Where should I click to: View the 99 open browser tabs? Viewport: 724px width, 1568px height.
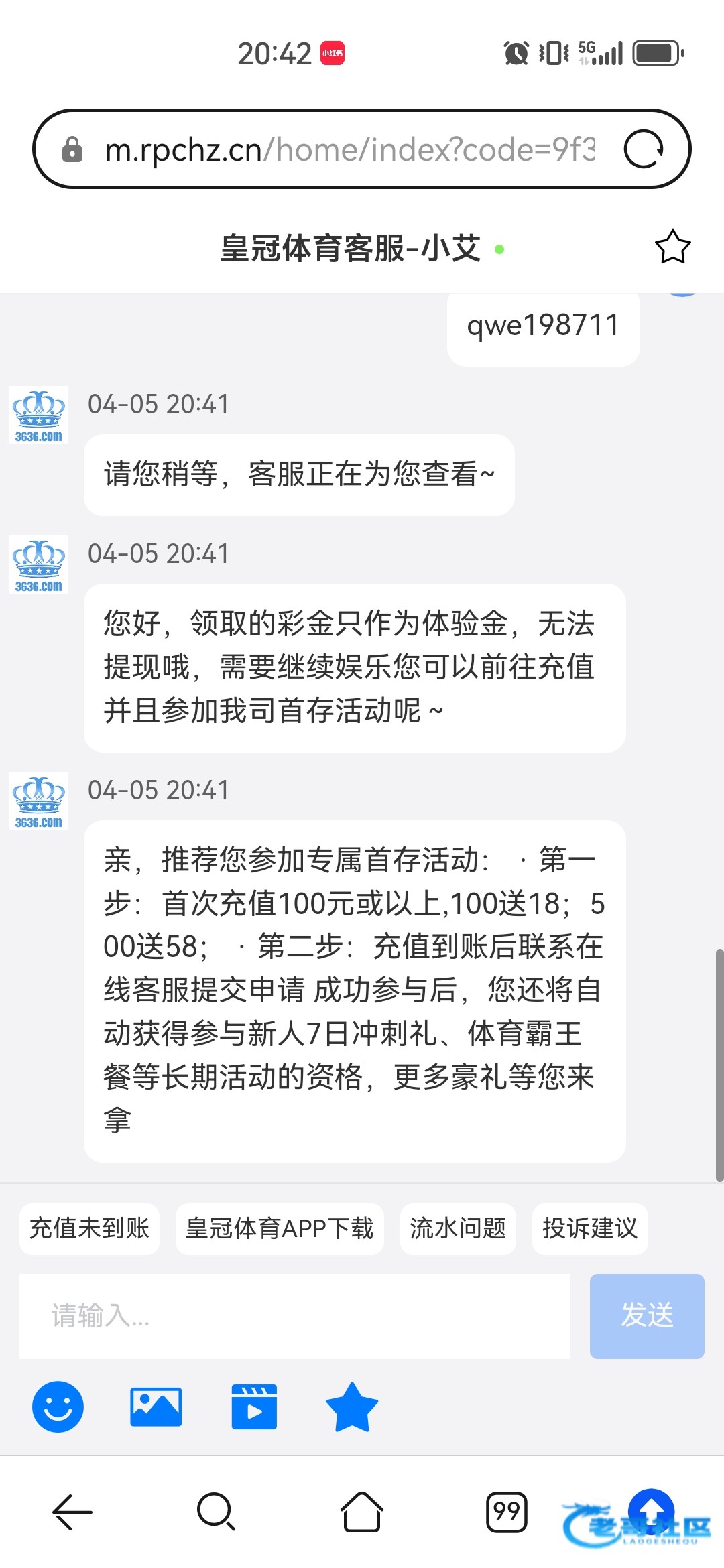(x=507, y=1512)
